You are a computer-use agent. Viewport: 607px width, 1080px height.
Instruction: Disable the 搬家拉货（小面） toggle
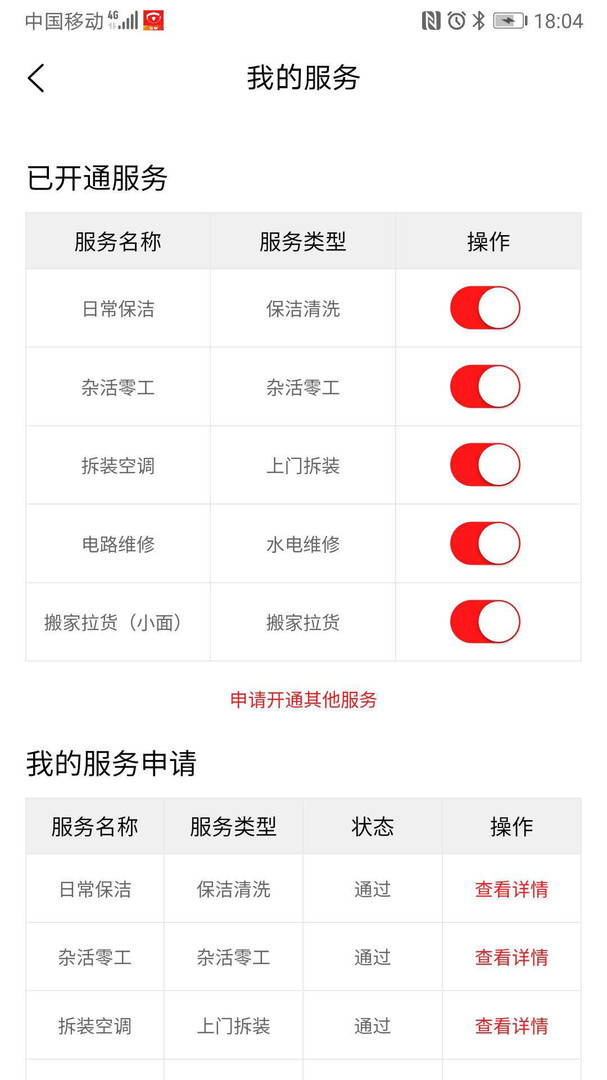485,621
